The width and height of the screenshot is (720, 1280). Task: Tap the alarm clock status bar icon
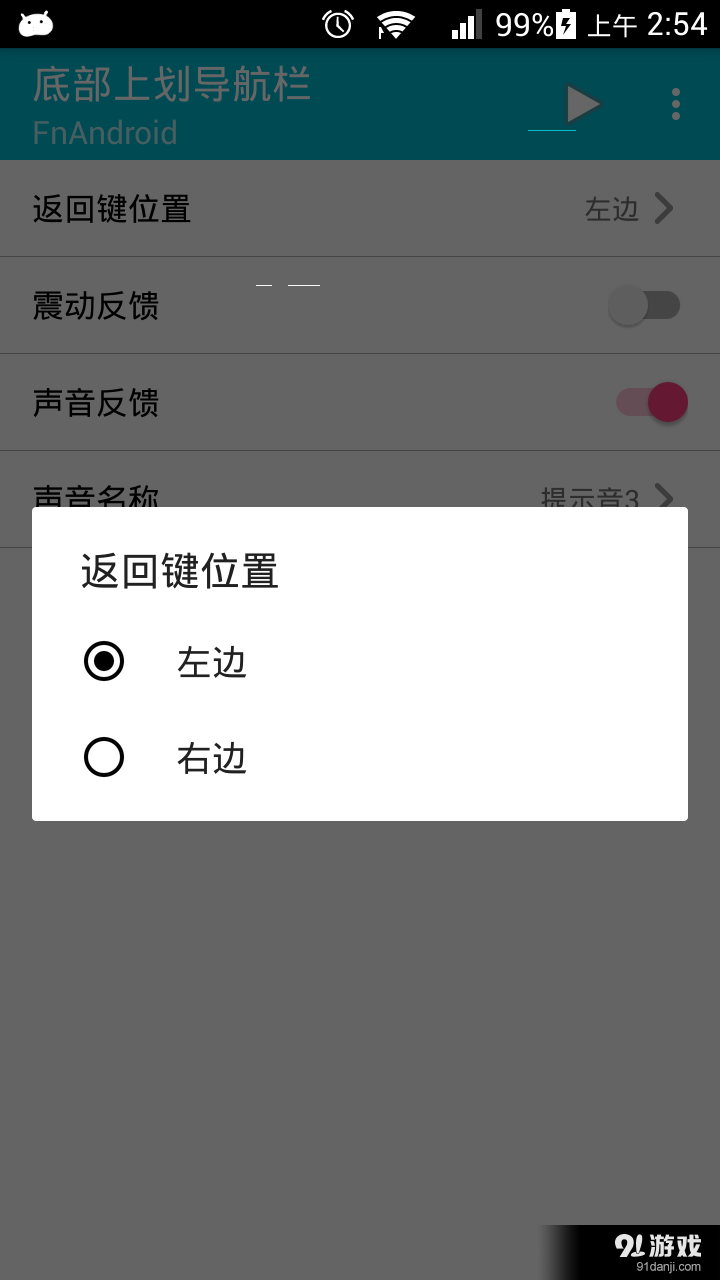pyautogui.click(x=339, y=22)
